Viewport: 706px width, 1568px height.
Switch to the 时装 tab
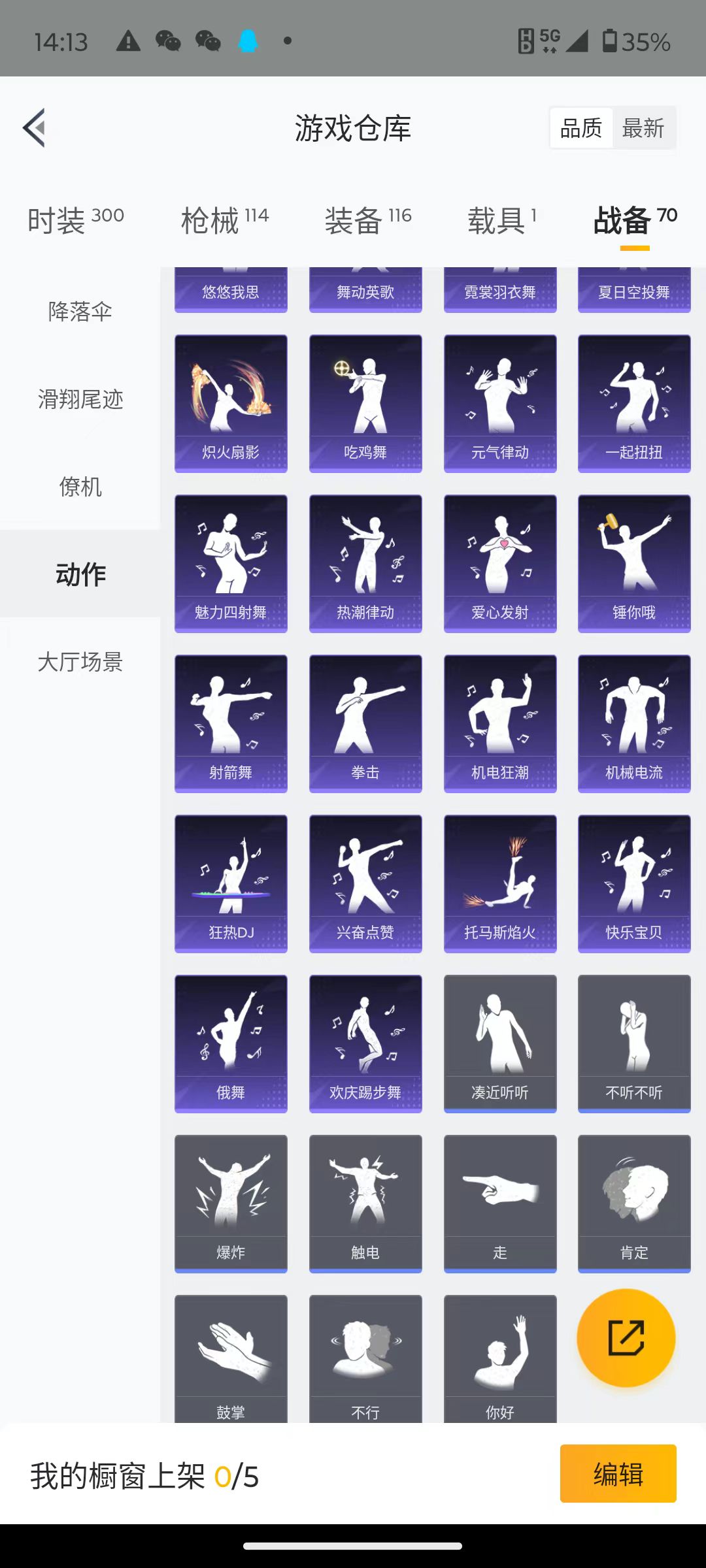click(76, 220)
